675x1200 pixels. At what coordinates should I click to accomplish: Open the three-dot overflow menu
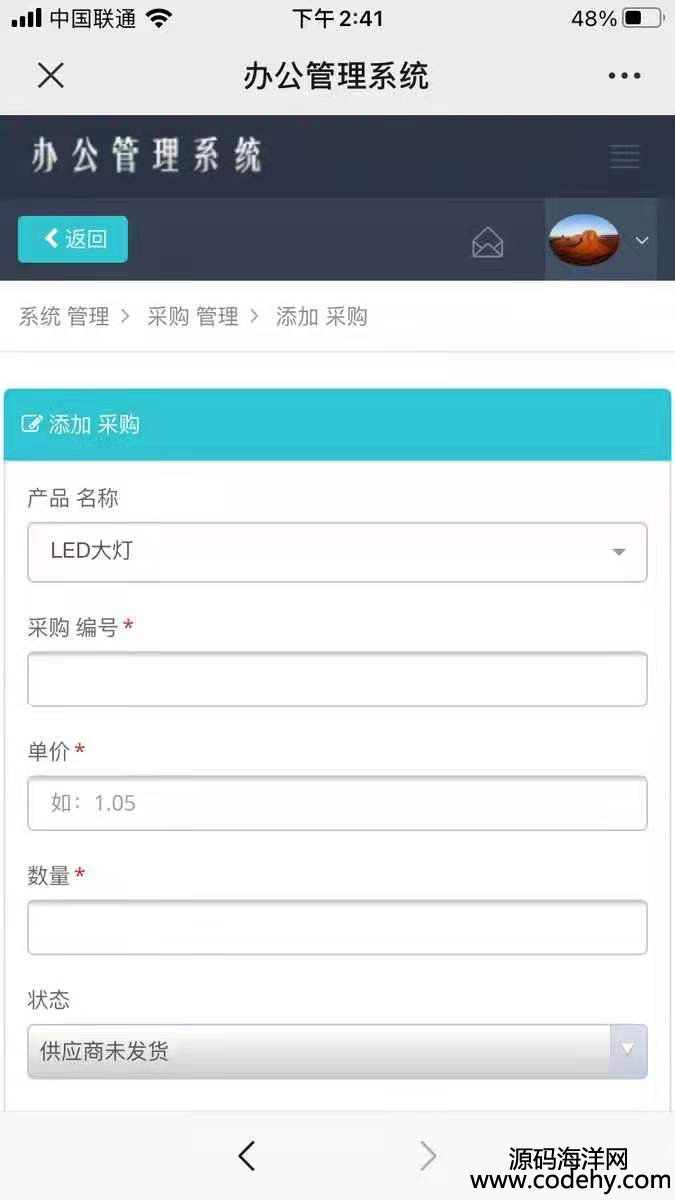coord(624,76)
